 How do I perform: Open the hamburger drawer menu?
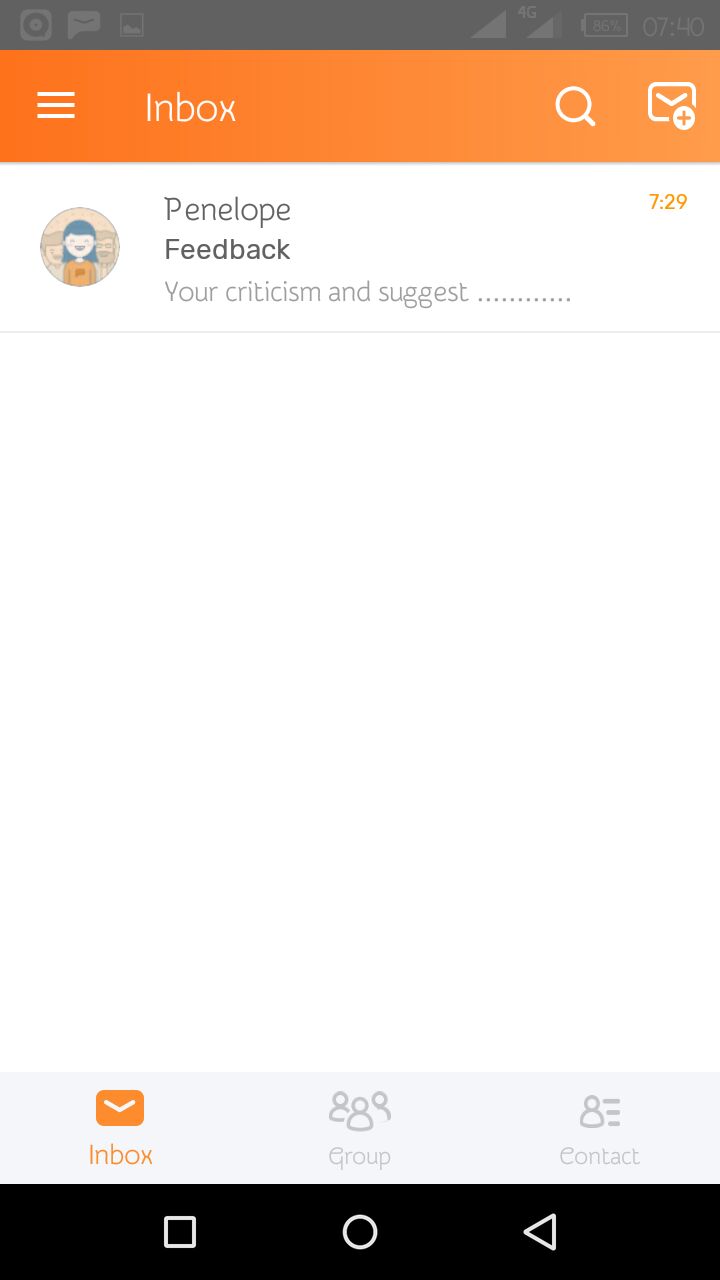point(56,106)
